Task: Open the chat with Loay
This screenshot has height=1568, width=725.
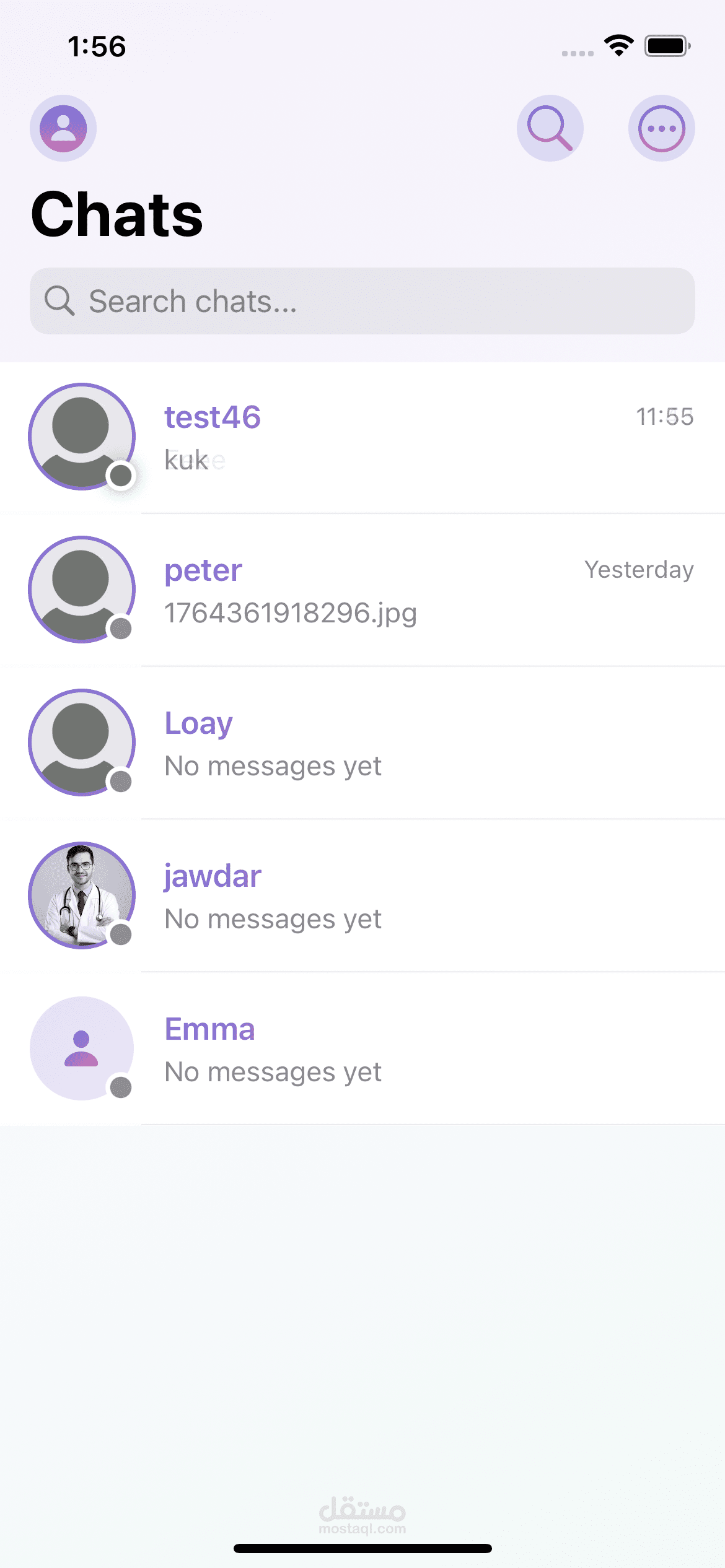Action: [x=362, y=743]
